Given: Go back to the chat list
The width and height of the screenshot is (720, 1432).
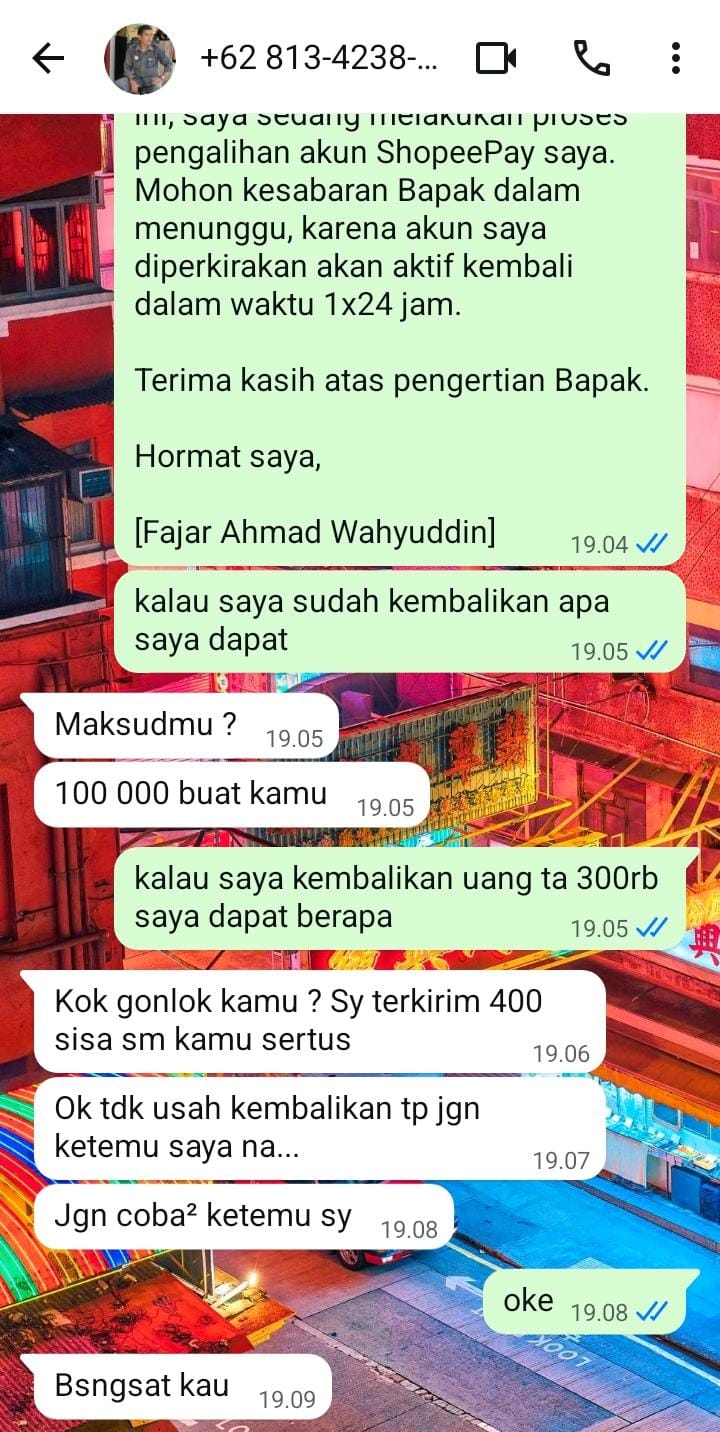Looking at the screenshot, I should (x=47, y=59).
